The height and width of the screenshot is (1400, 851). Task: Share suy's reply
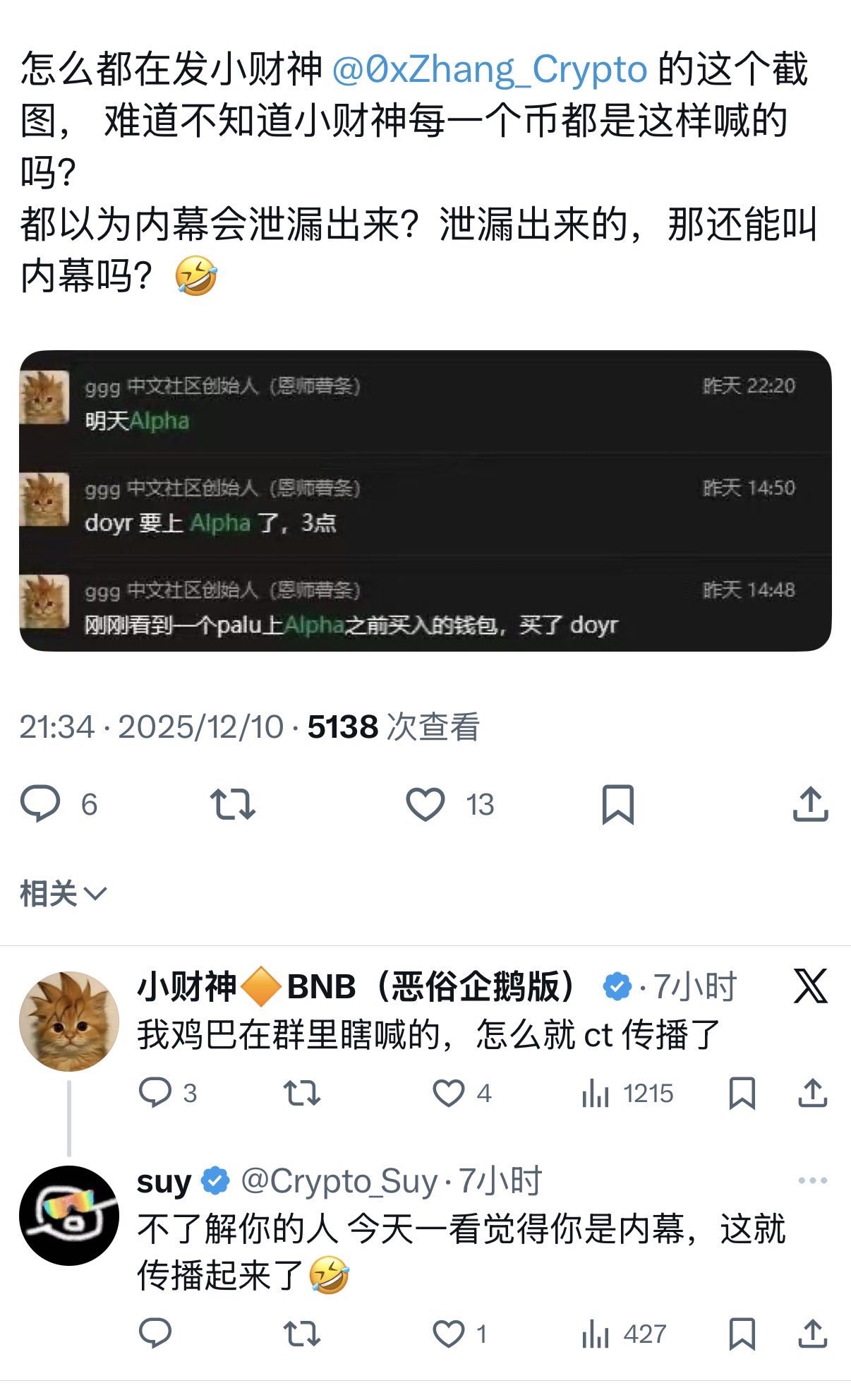click(x=812, y=1334)
